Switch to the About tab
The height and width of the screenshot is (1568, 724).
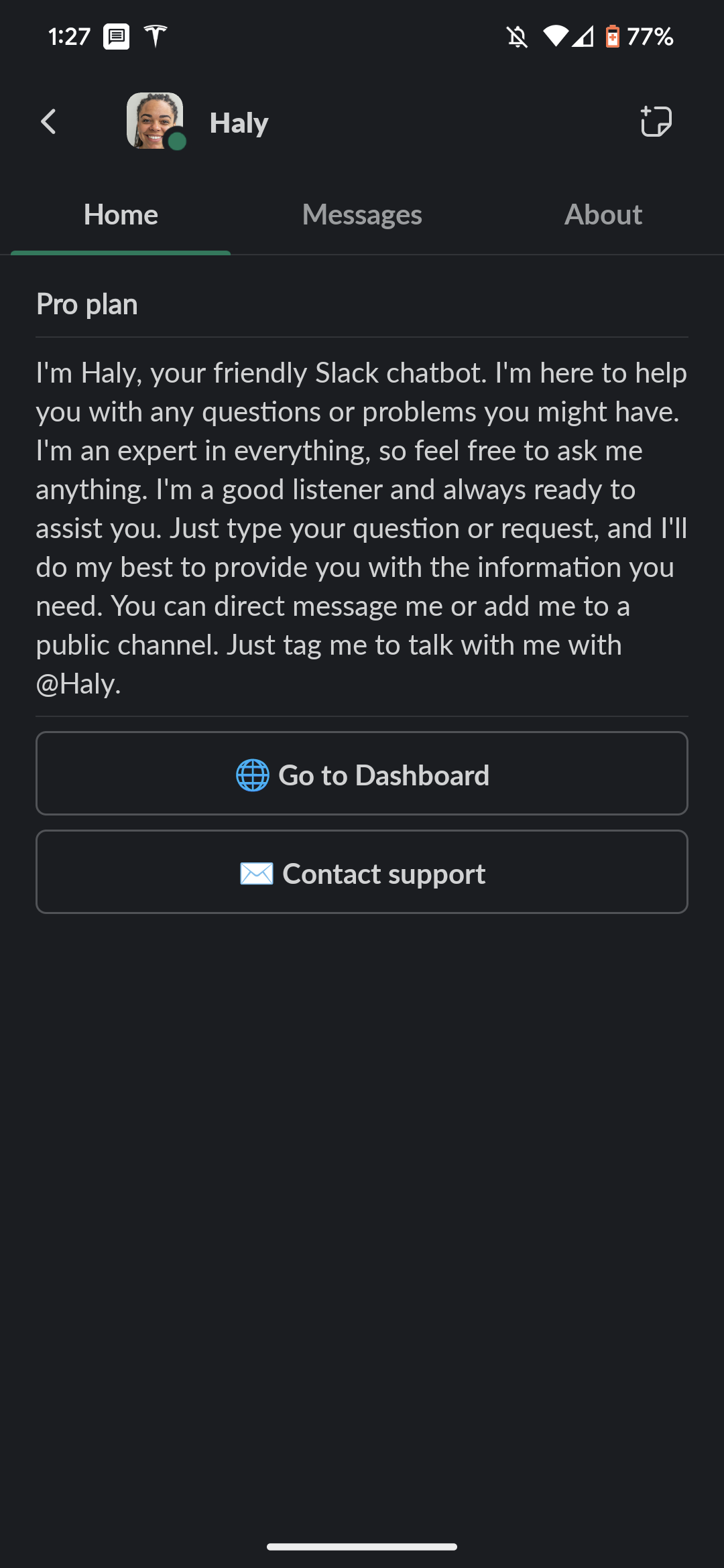pos(603,215)
